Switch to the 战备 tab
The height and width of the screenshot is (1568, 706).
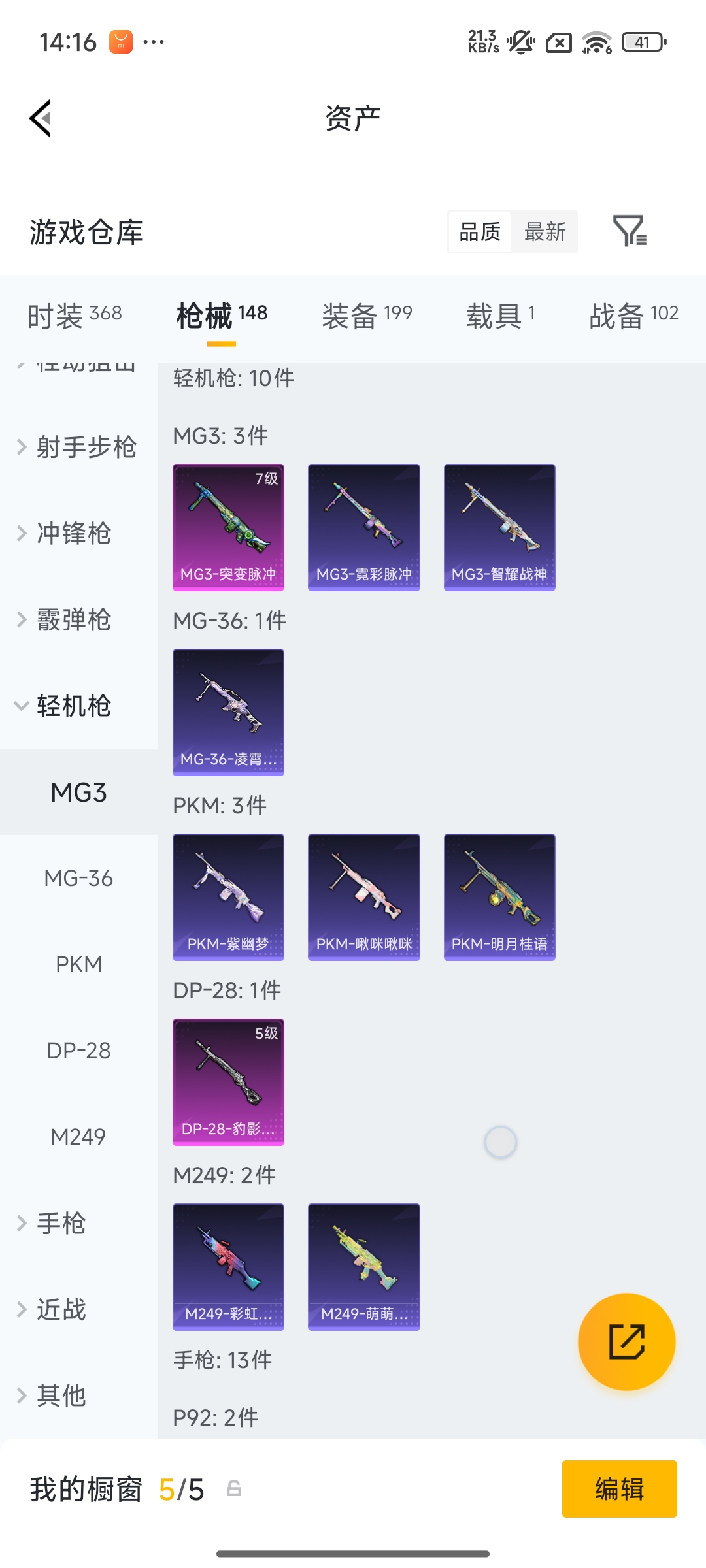point(633,316)
